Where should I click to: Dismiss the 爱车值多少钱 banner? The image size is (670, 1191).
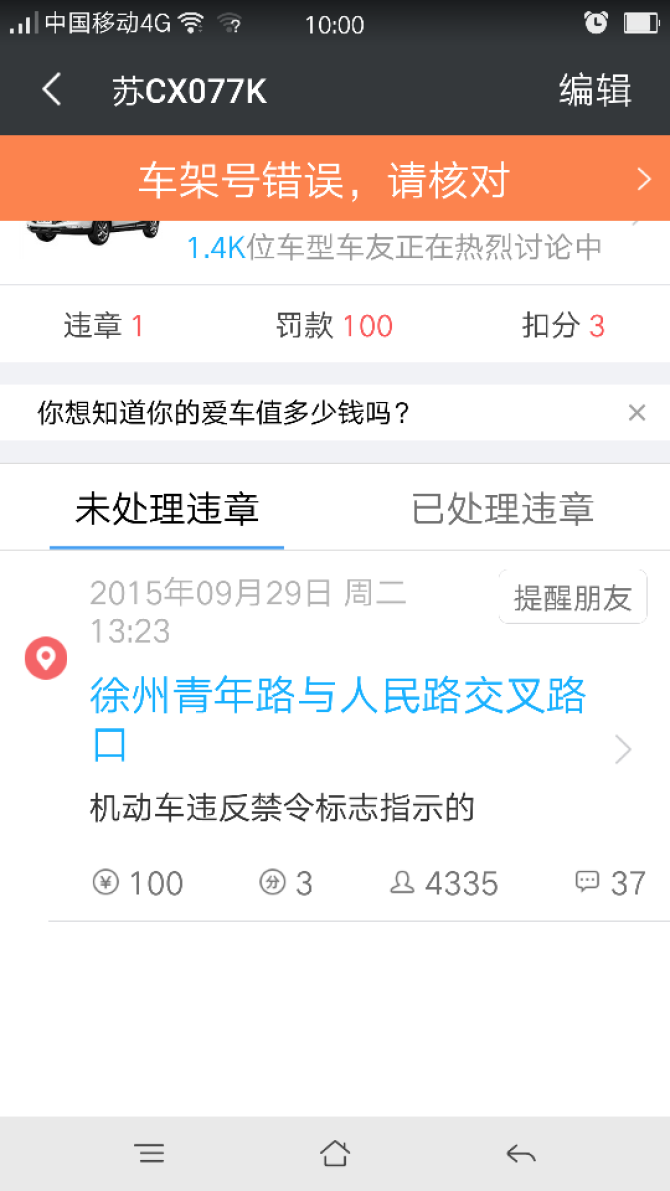(637, 412)
